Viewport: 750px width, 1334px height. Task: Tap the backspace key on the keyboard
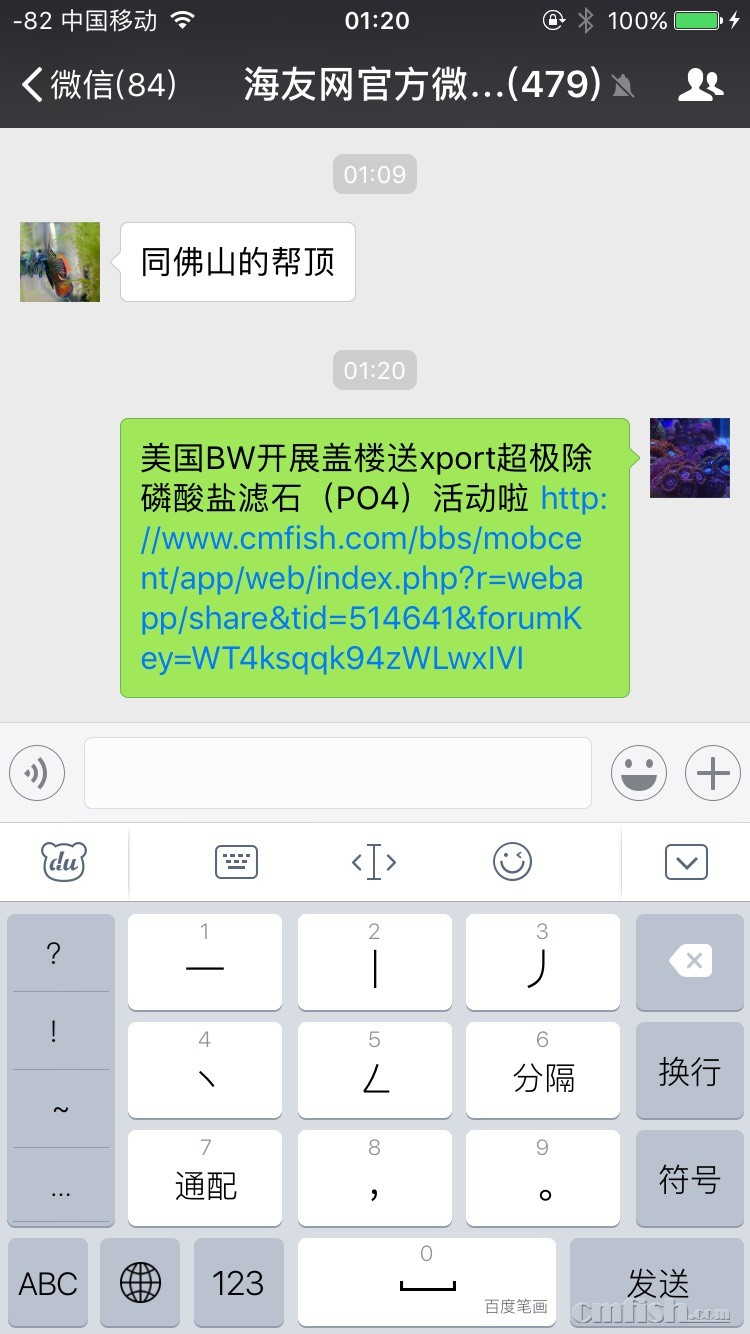pos(689,960)
